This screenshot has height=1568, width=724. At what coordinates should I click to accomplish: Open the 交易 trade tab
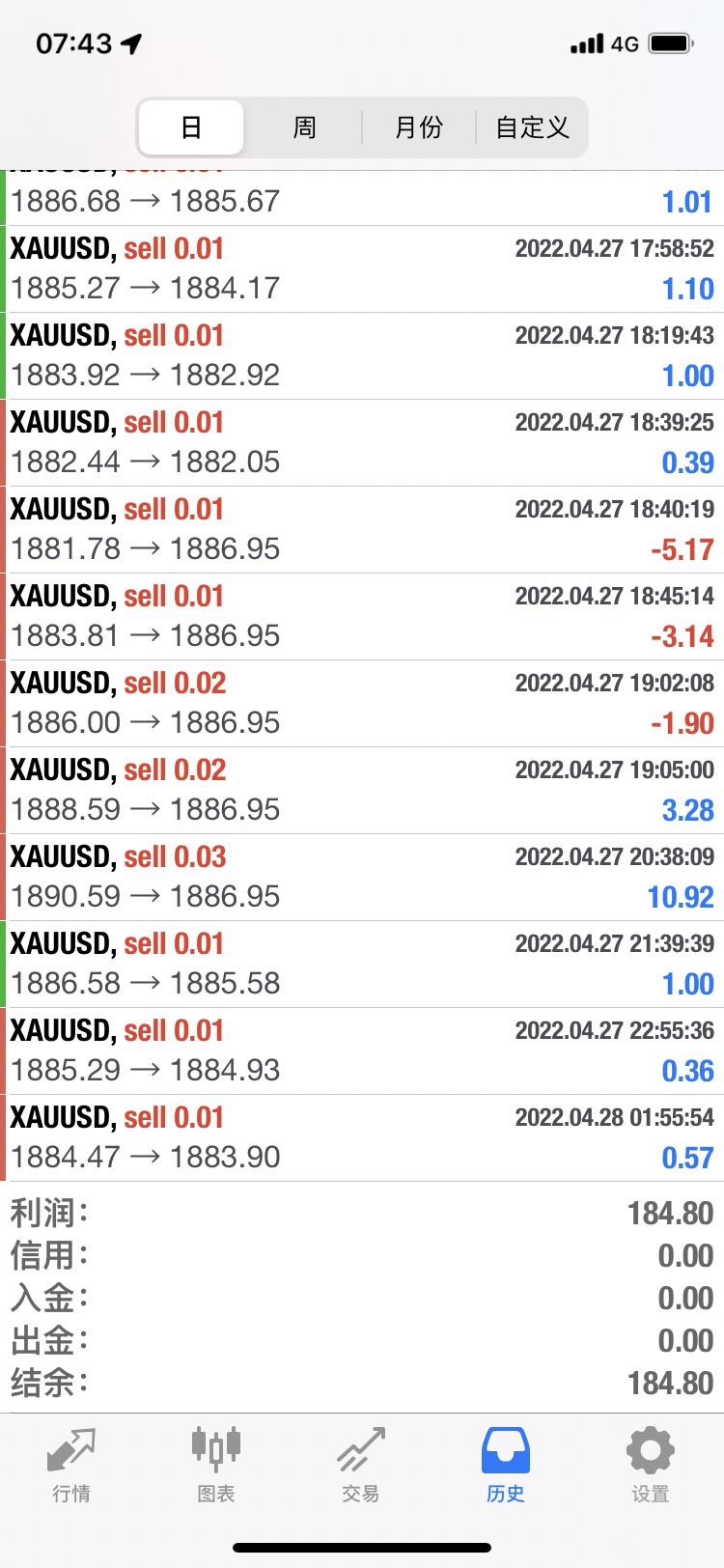point(361,1465)
